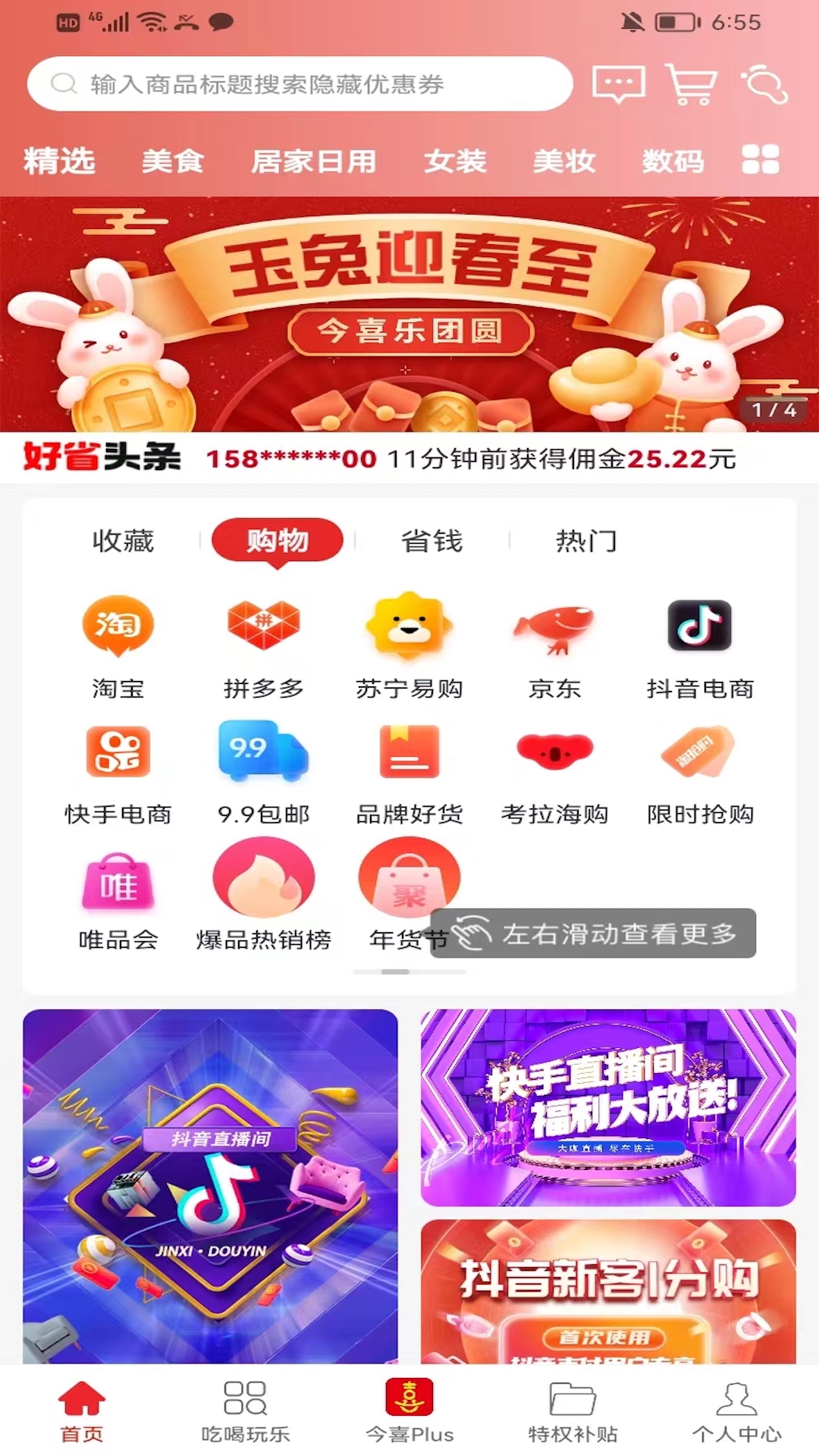Select the 热门 section tab
Screen dimensions: 819x1456
click(586, 541)
